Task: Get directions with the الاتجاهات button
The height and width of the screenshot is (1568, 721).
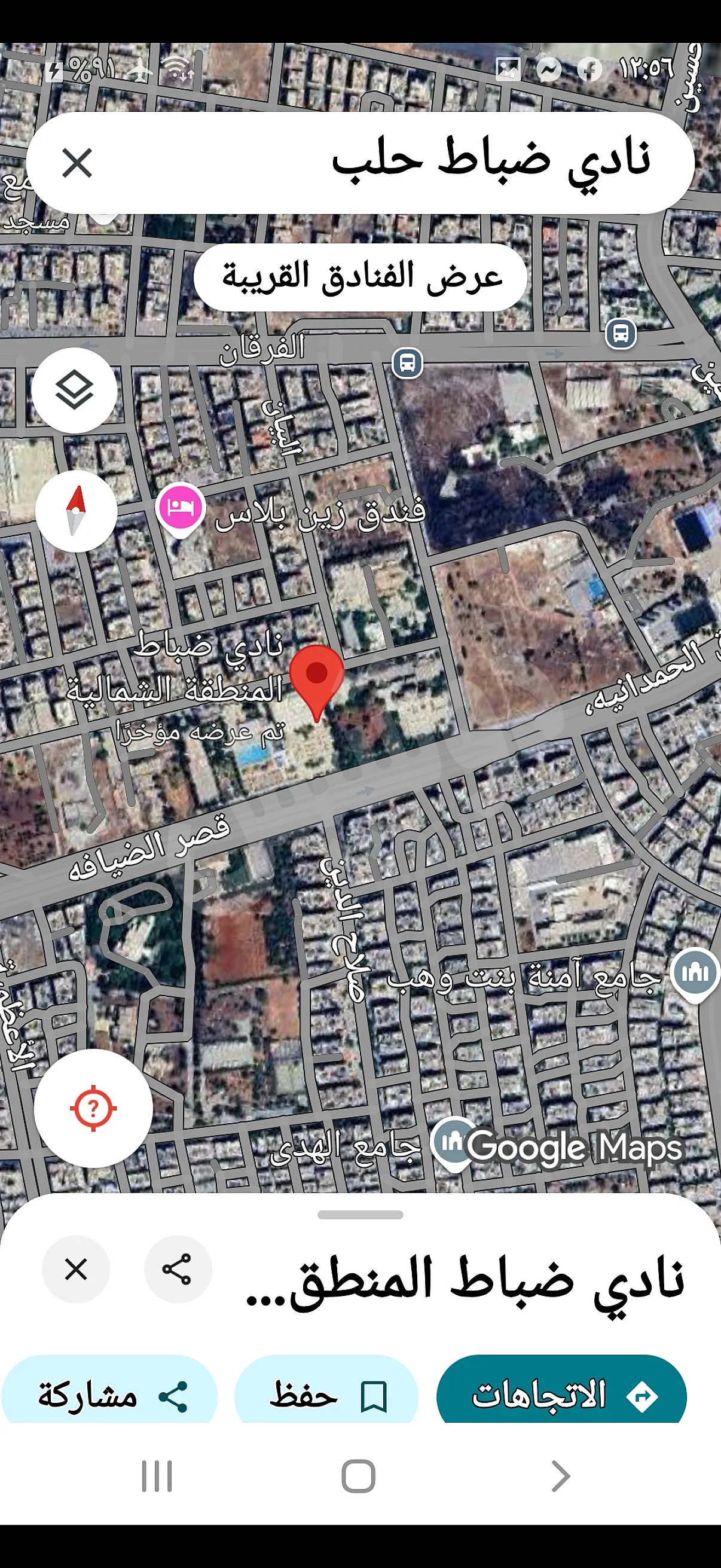Action: point(561,1395)
